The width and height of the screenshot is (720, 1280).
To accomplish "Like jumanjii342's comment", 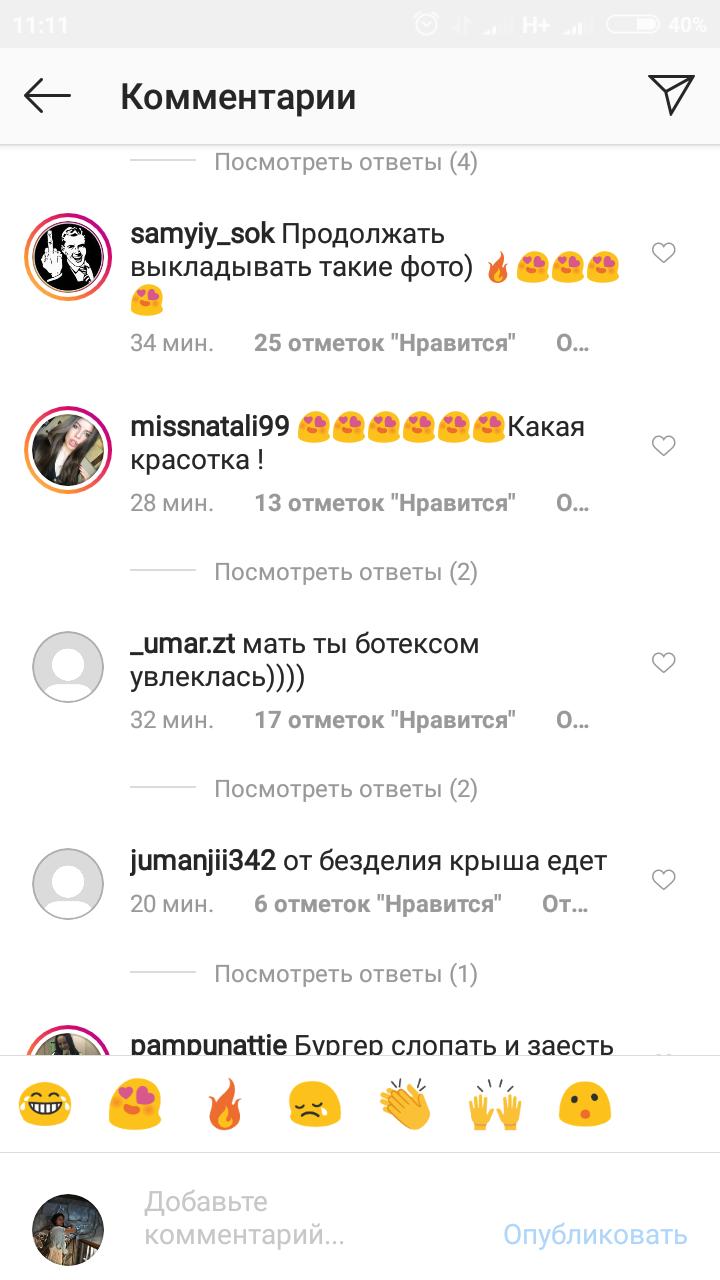I will tap(664, 880).
